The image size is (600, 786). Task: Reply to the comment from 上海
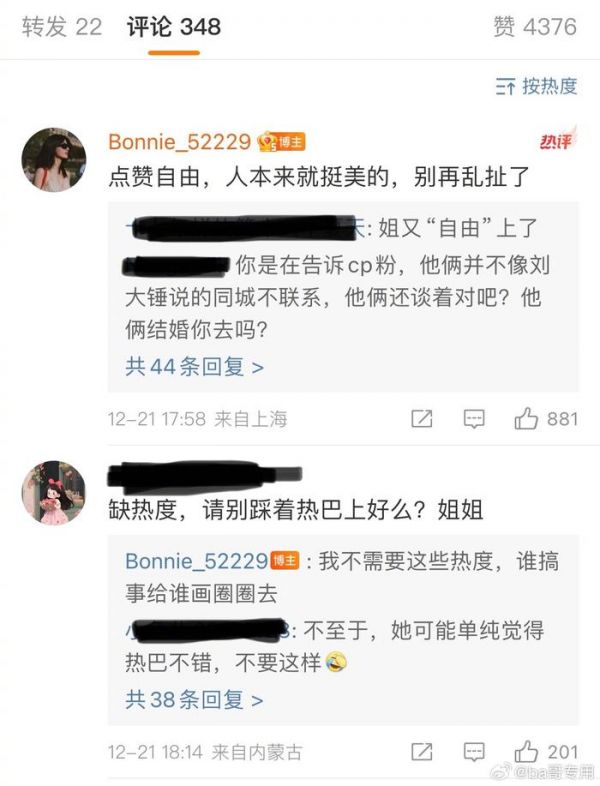tap(475, 419)
